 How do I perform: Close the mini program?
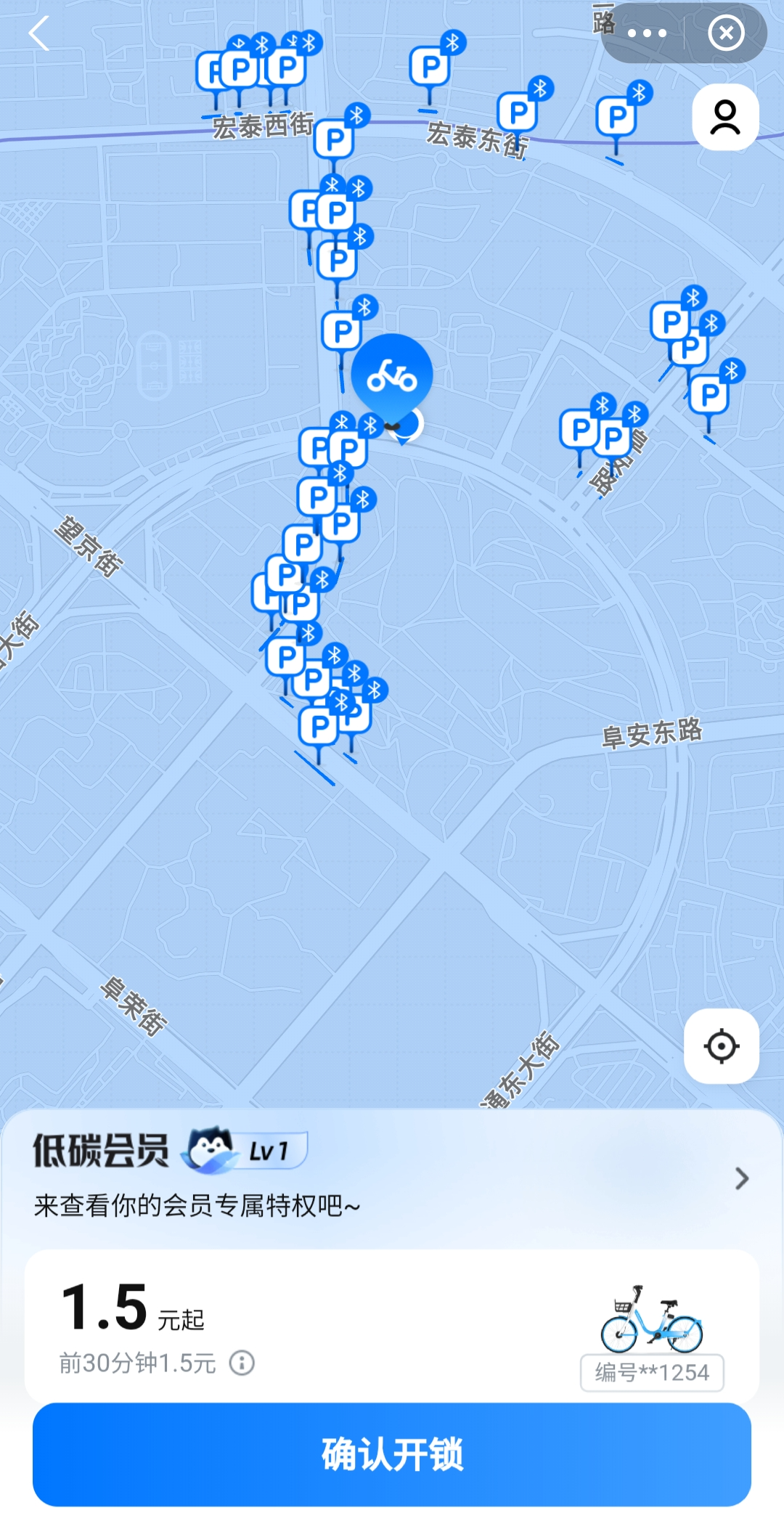(726, 33)
